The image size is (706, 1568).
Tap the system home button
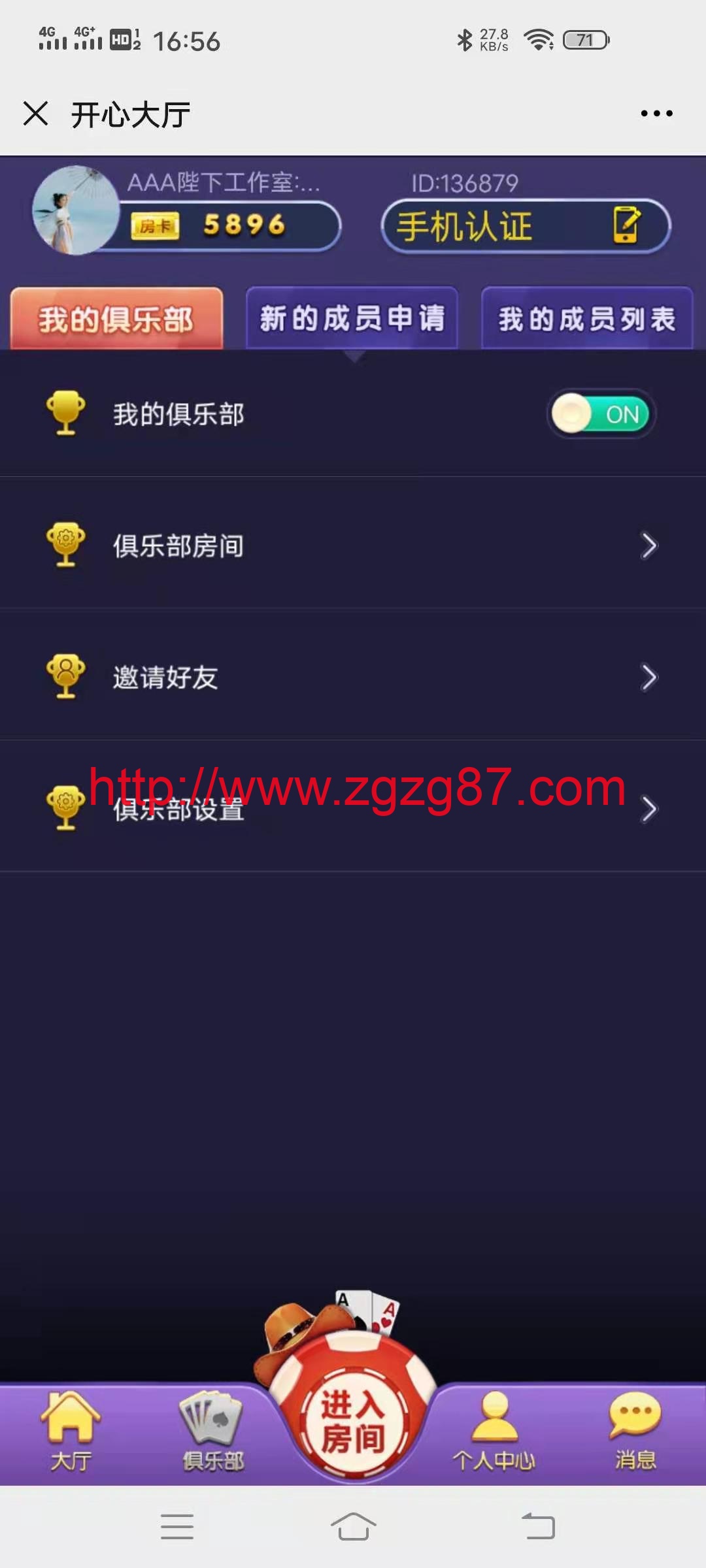click(353, 1527)
